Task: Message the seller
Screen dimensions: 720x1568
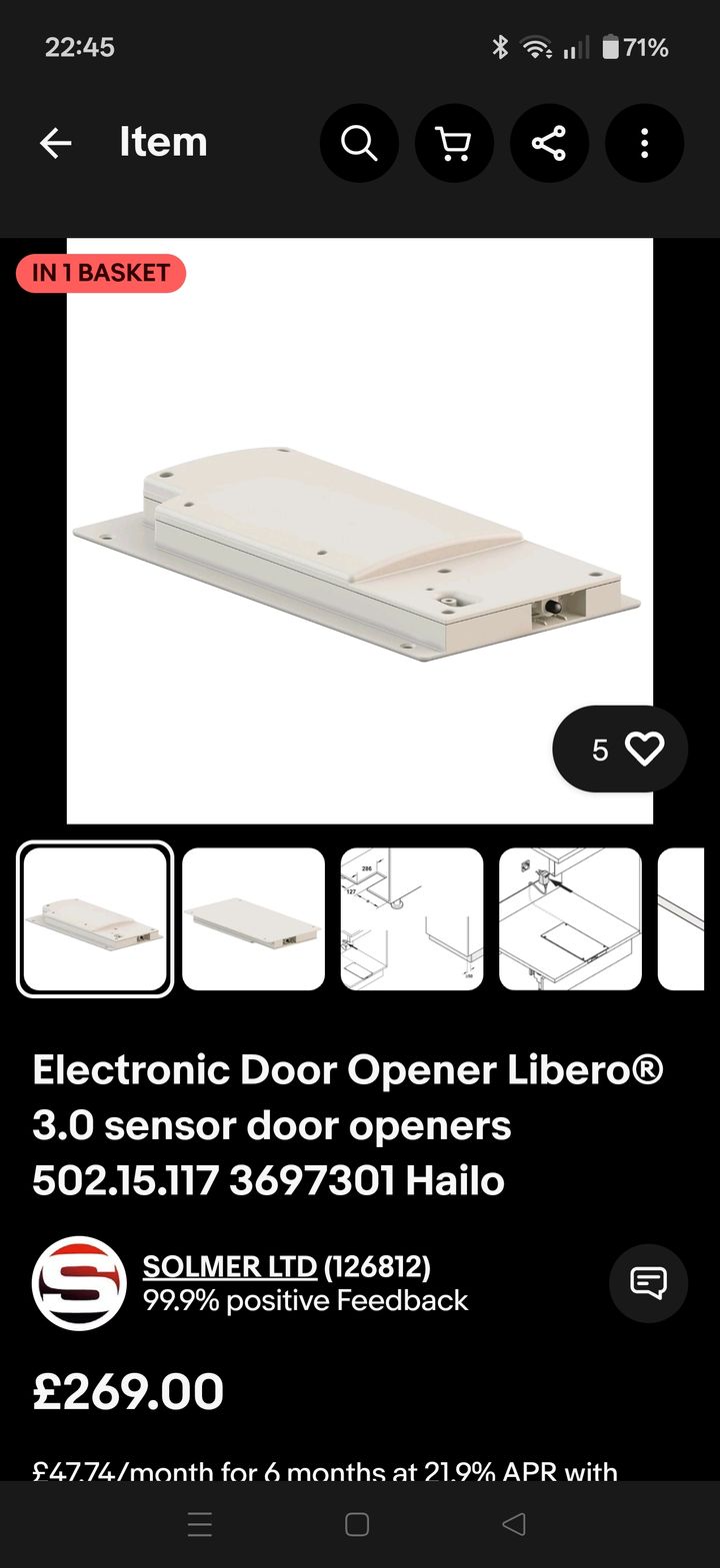Action: click(x=648, y=1282)
